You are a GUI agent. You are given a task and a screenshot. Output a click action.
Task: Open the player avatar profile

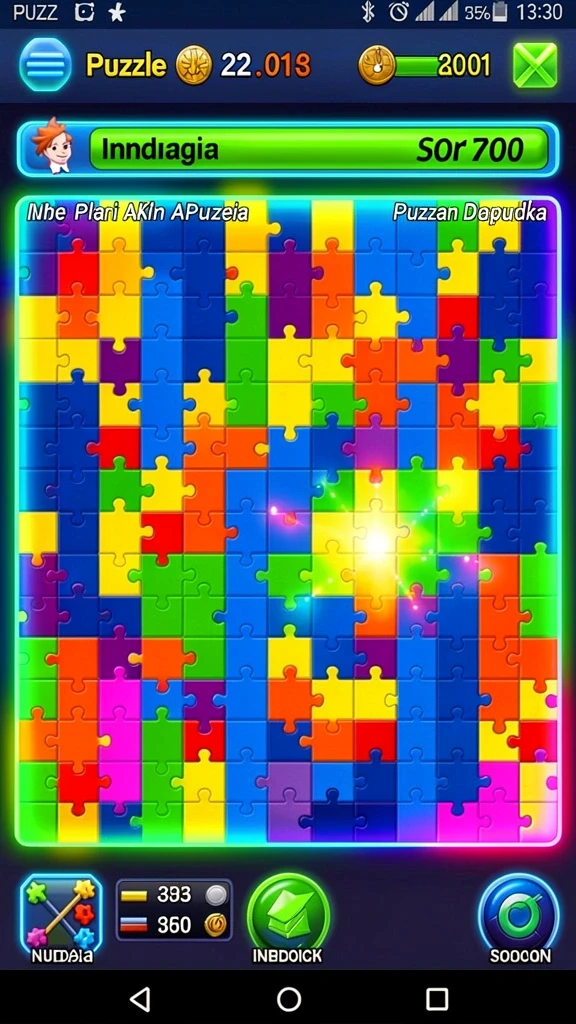point(53,146)
